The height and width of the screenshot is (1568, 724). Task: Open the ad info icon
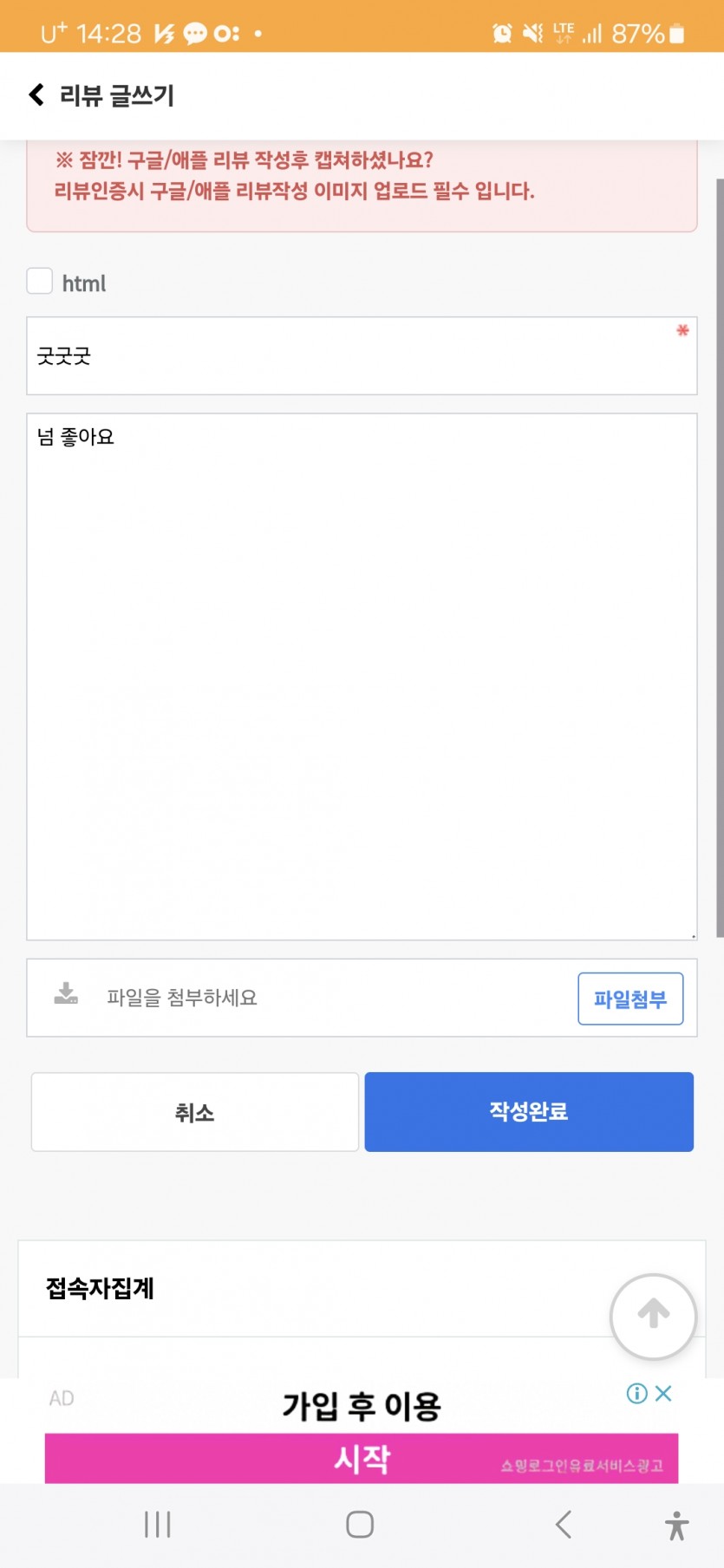[x=637, y=1393]
